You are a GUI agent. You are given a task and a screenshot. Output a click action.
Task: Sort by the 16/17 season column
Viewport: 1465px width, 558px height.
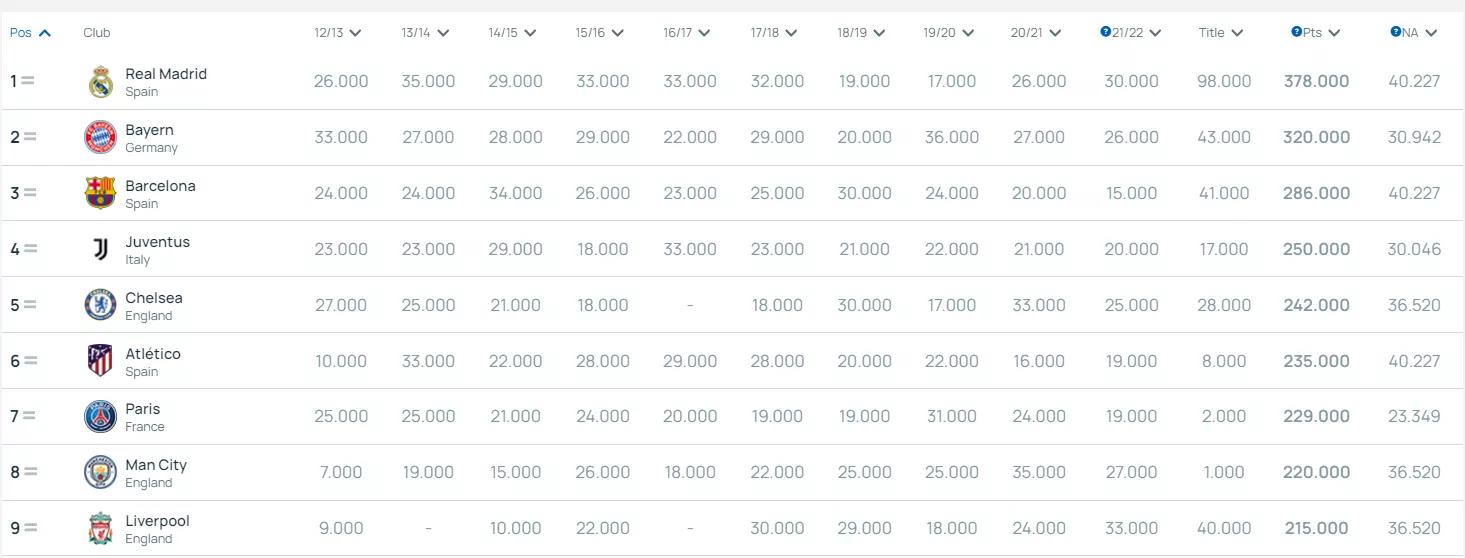pos(687,33)
